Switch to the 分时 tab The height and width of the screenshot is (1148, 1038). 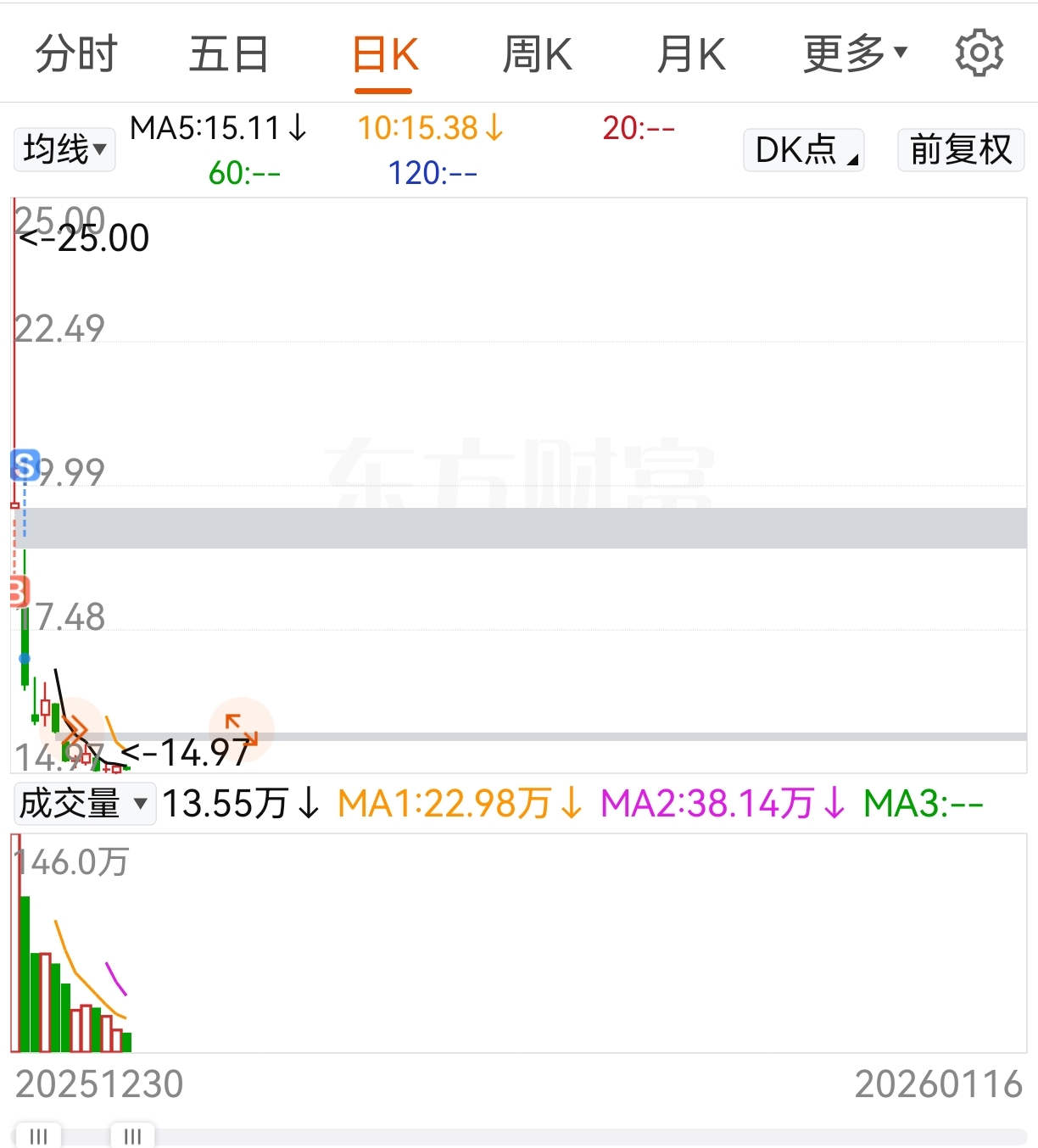[x=76, y=55]
